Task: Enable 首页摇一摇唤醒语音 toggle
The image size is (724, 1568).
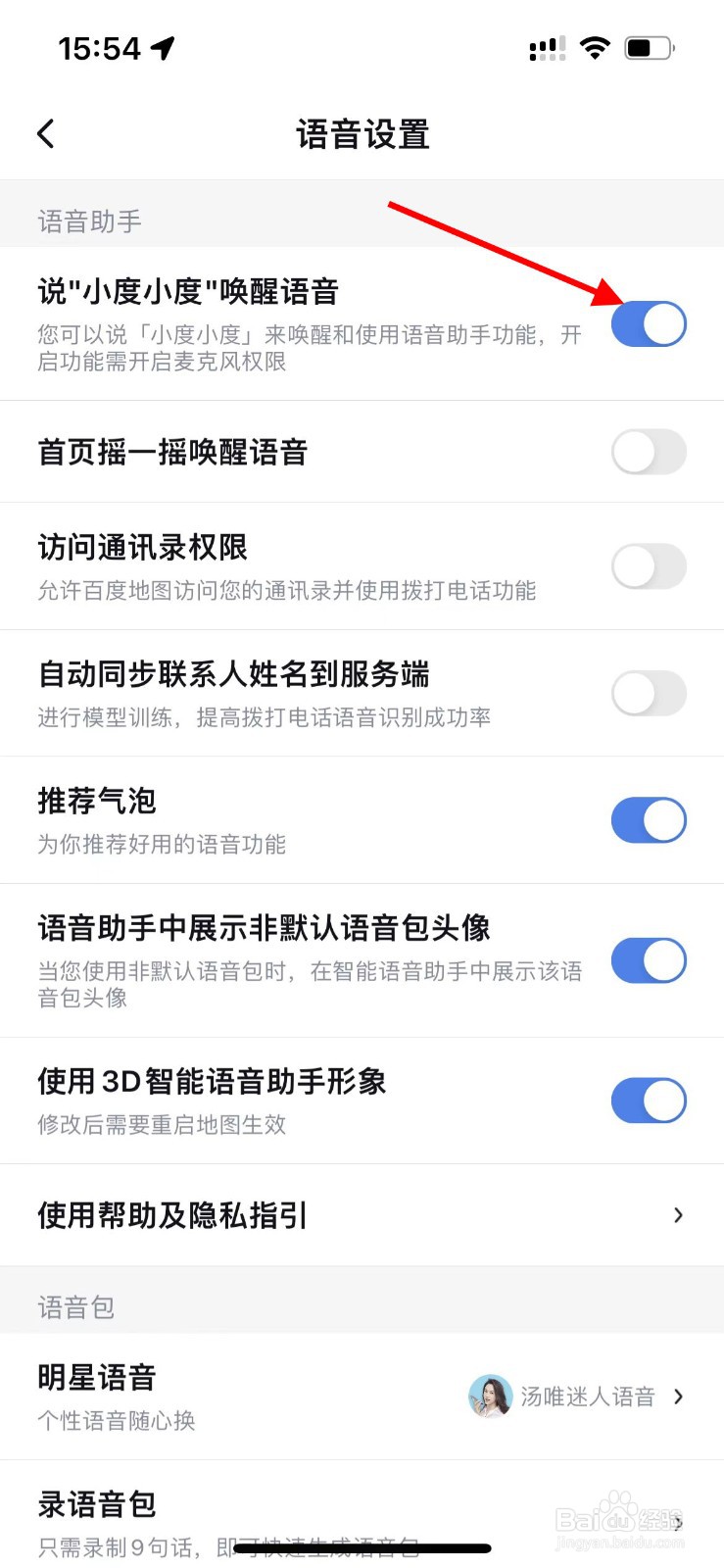Action: click(649, 452)
